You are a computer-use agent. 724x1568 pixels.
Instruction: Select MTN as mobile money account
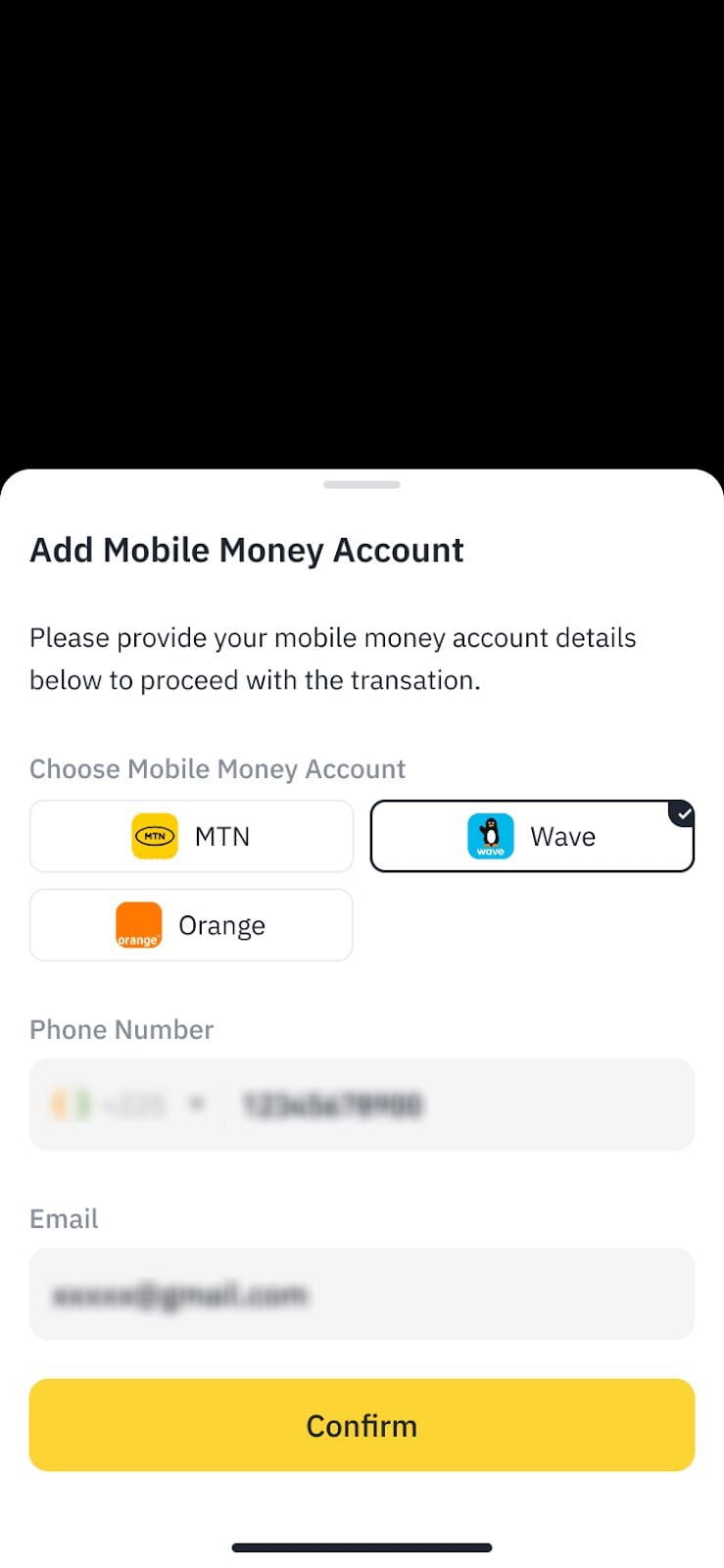pyautogui.click(x=191, y=836)
